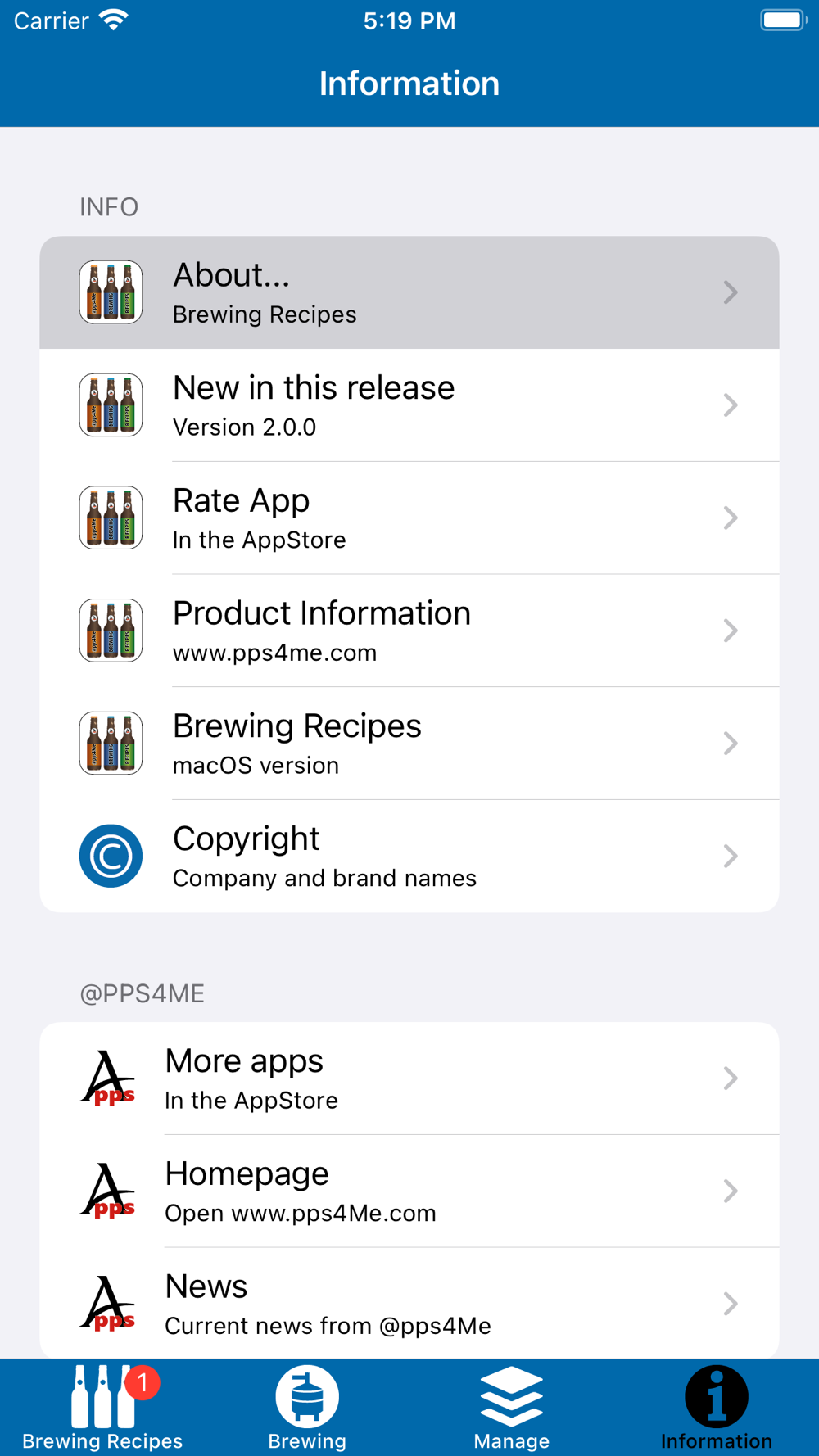Open More apps in the AppStore

[x=409, y=1078]
